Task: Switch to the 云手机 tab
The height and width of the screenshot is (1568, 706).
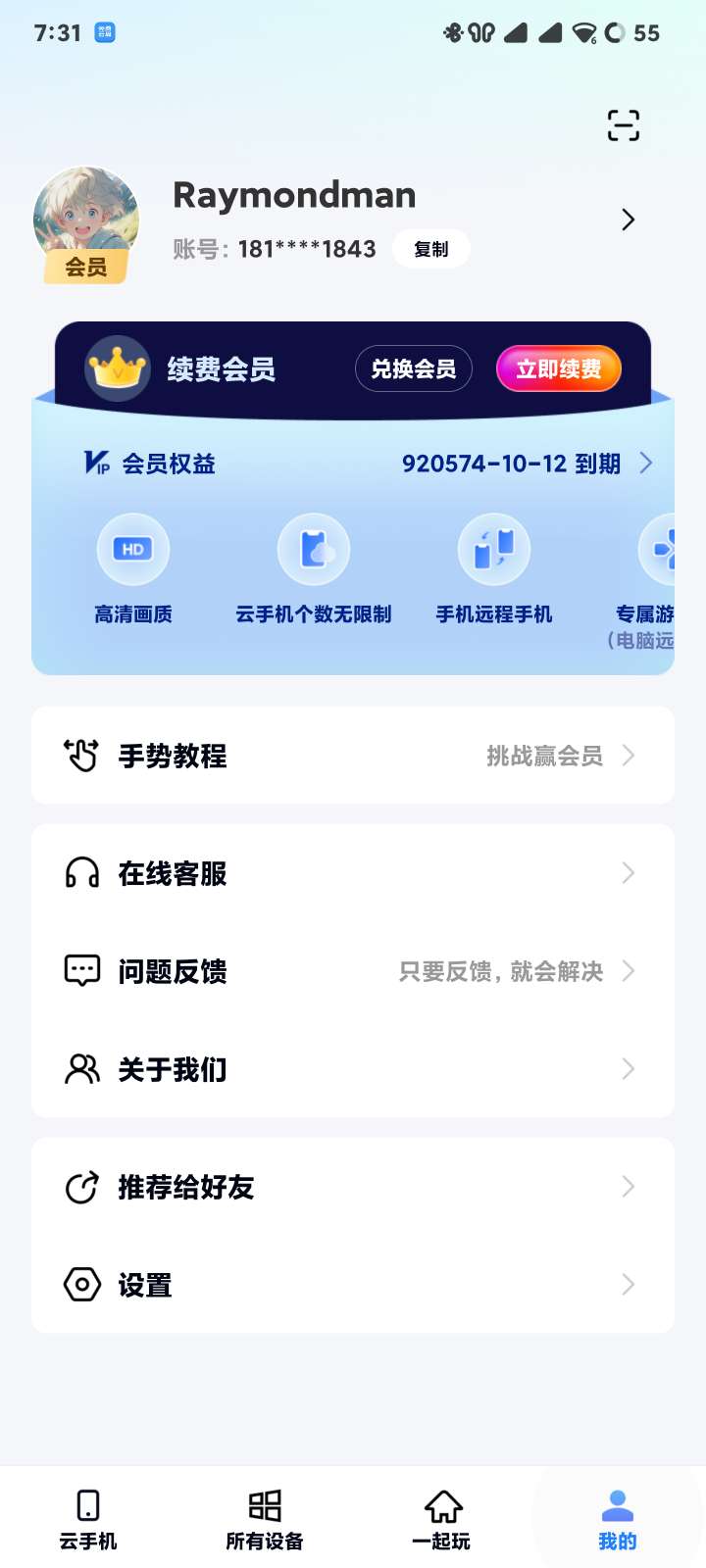Action: tap(88, 1519)
